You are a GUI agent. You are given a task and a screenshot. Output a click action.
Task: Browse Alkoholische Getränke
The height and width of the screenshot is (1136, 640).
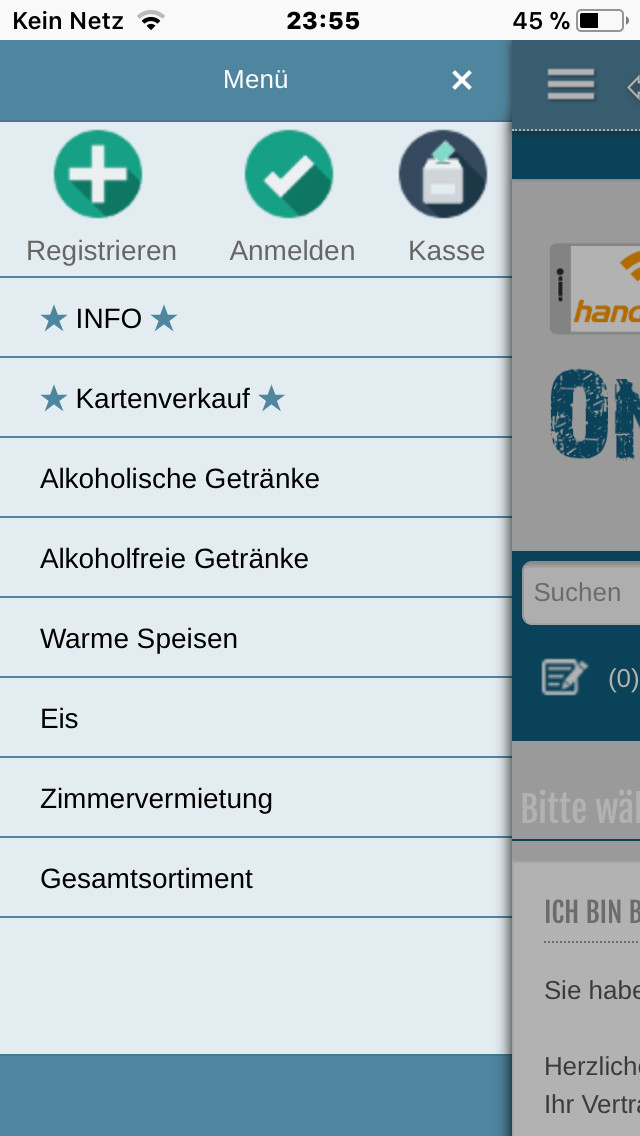[x=256, y=478]
